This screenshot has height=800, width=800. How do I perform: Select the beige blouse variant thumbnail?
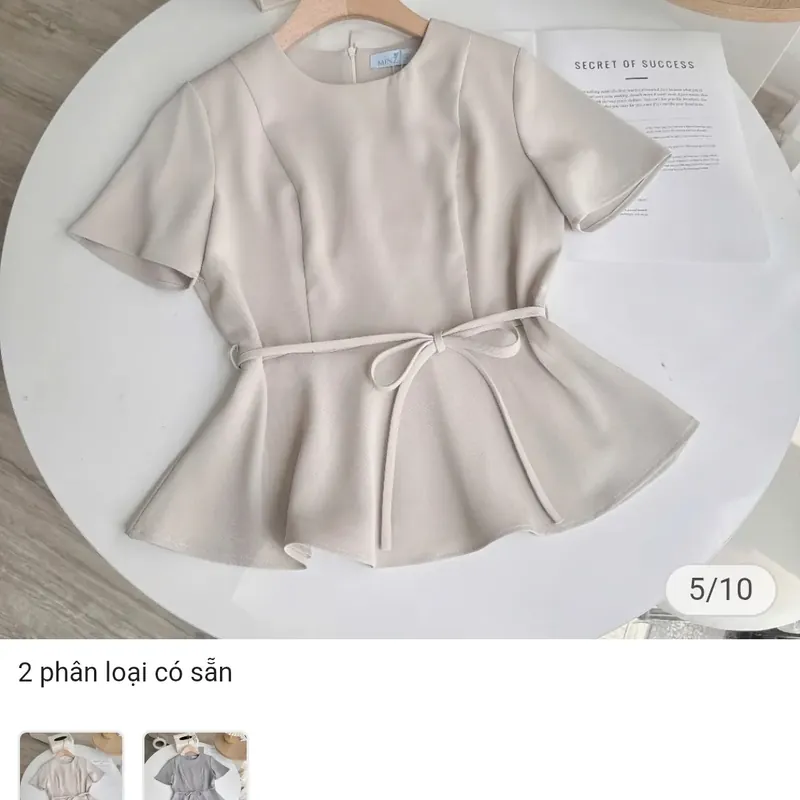[x=71, y=767]
